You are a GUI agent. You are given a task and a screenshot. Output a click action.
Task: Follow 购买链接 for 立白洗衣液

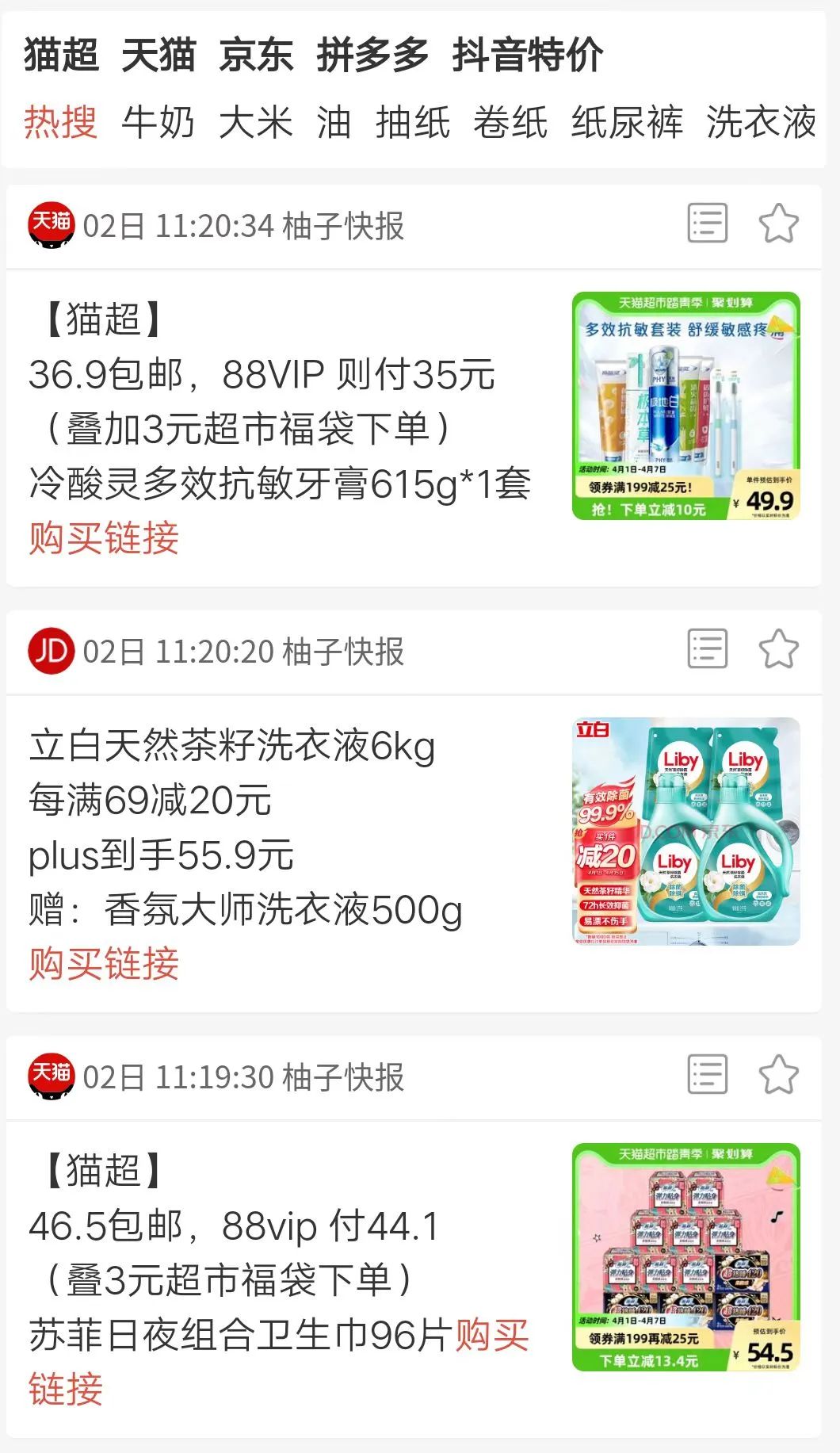[x=104, y=964]
